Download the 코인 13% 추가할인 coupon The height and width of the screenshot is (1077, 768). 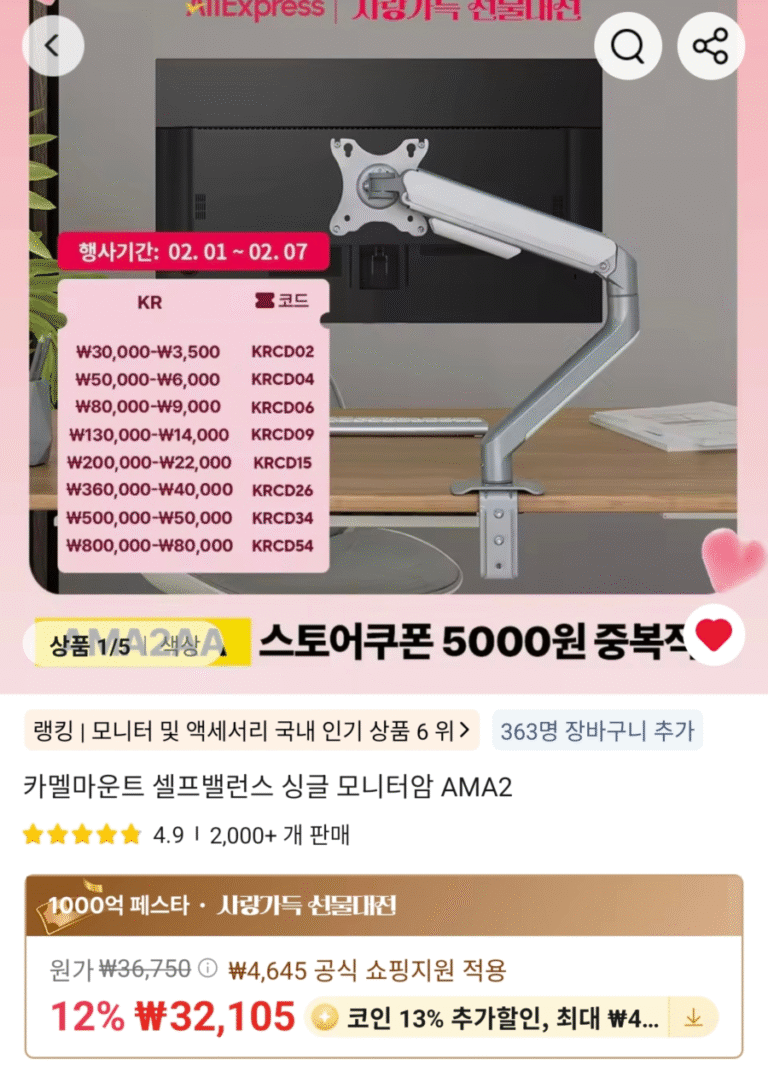[x=692, y=1019]
